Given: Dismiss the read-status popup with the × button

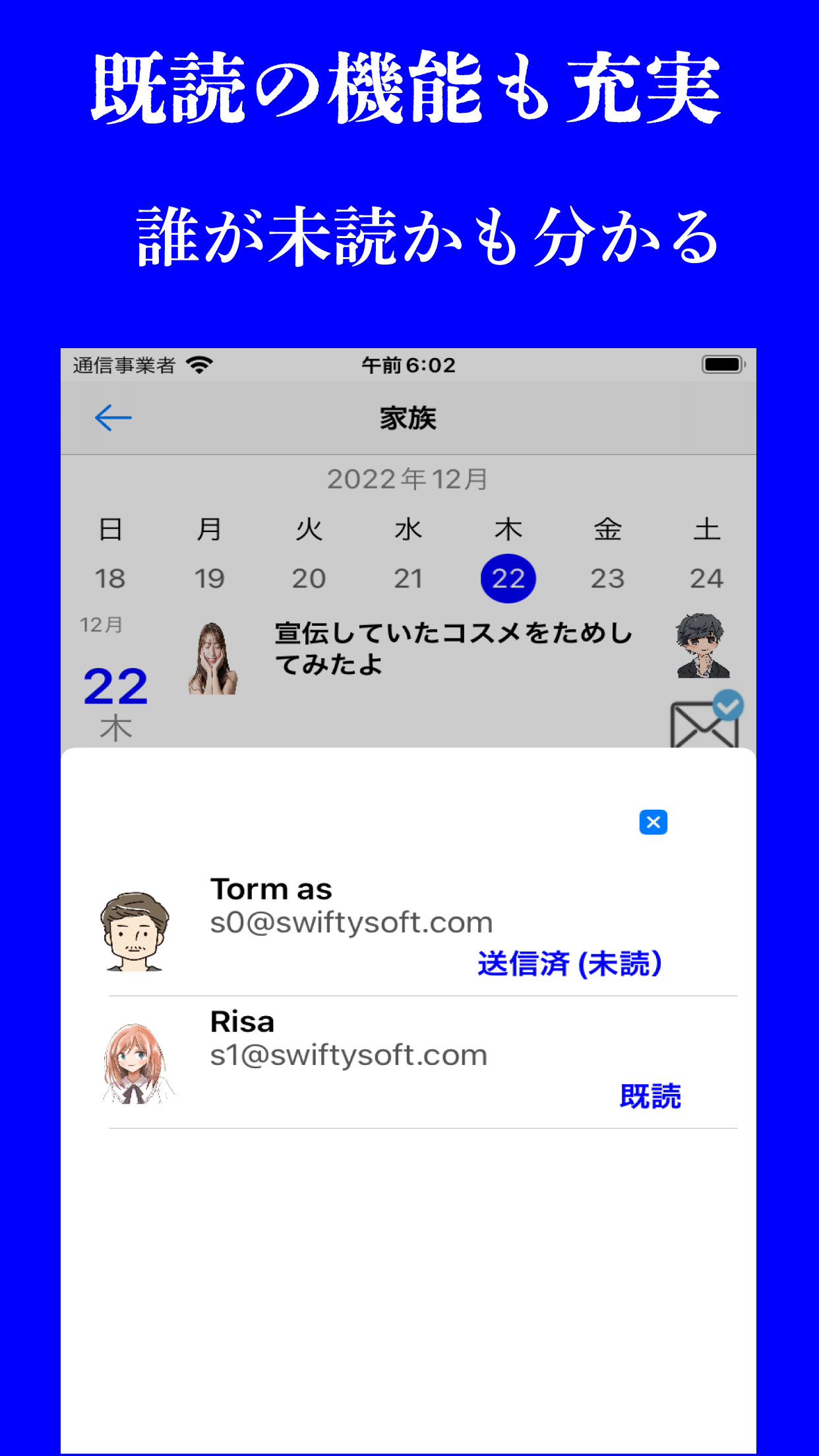Looking at the screenshot, I should click(653, 822).
